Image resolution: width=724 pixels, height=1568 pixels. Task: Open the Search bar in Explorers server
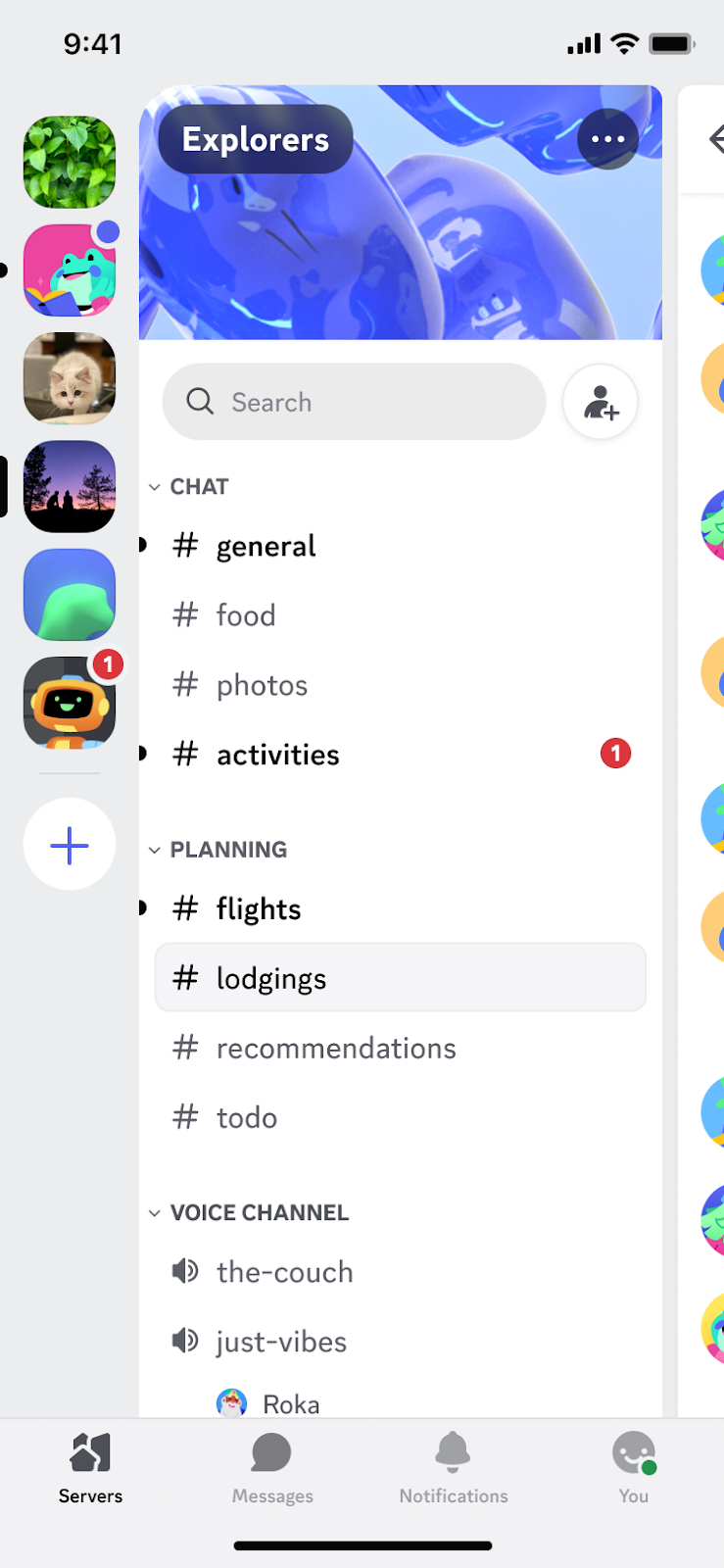353,402
